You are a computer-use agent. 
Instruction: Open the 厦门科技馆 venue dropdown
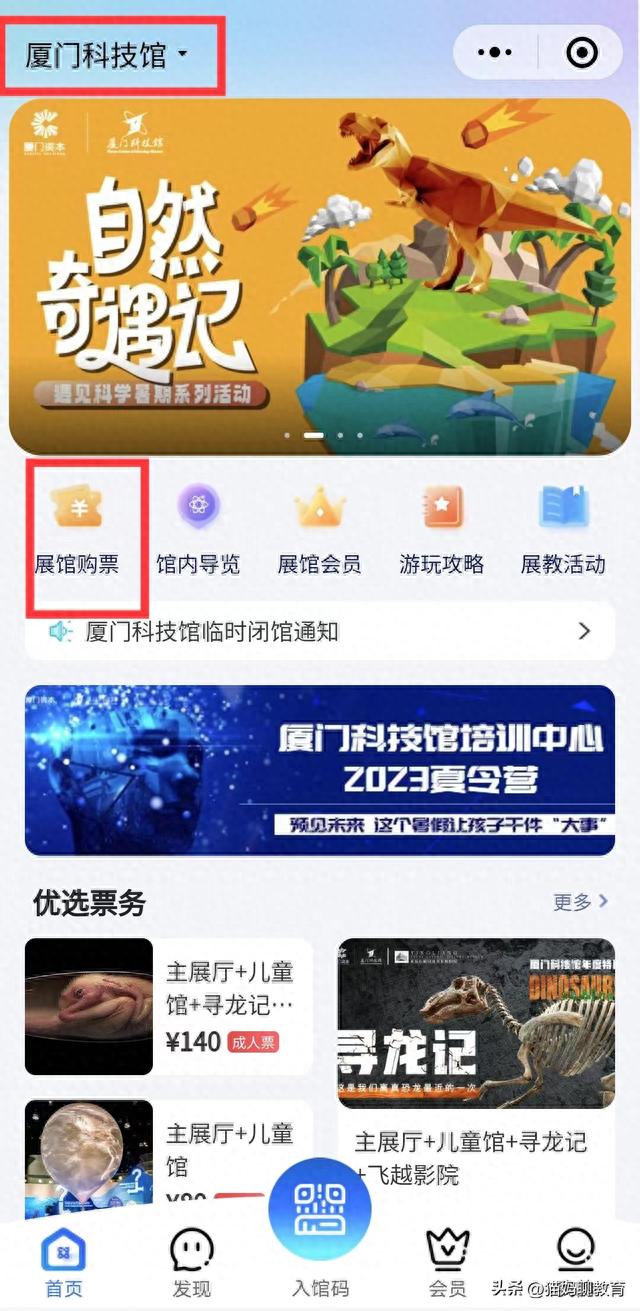pyautogui.click(x=107, y=55)
